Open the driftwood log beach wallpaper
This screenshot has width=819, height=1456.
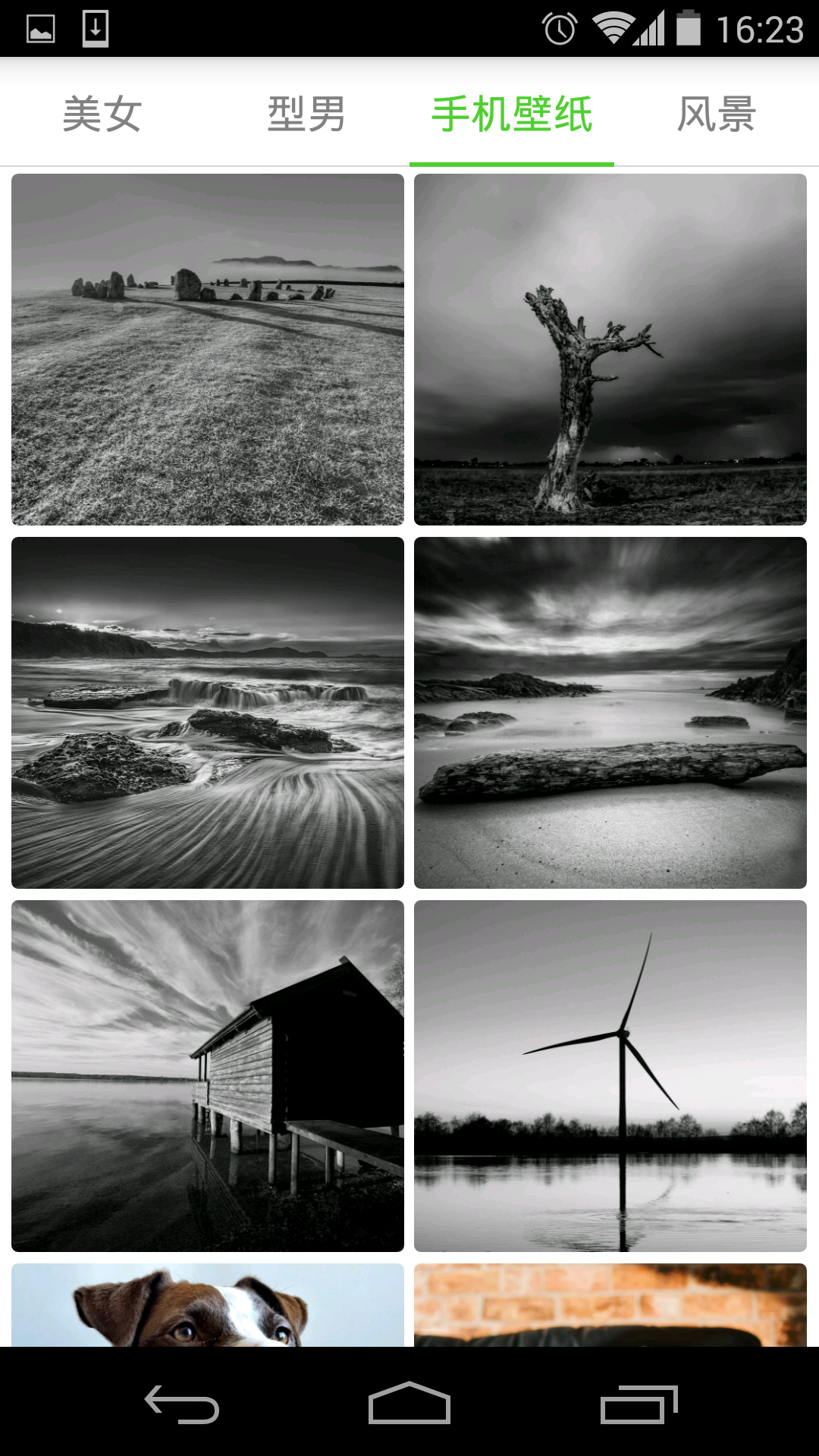click(610, 713)
